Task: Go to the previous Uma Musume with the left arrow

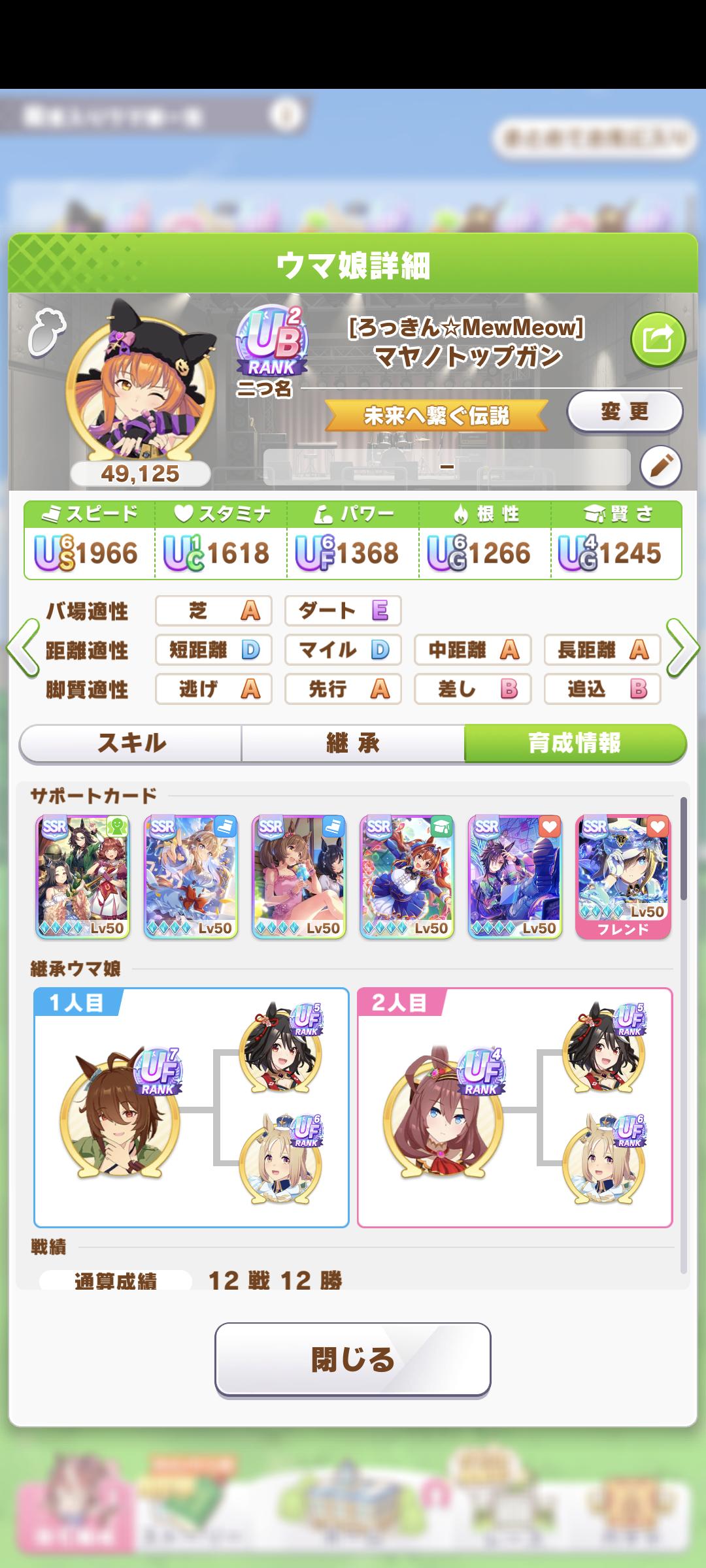Action: click(x=23, y=648)
